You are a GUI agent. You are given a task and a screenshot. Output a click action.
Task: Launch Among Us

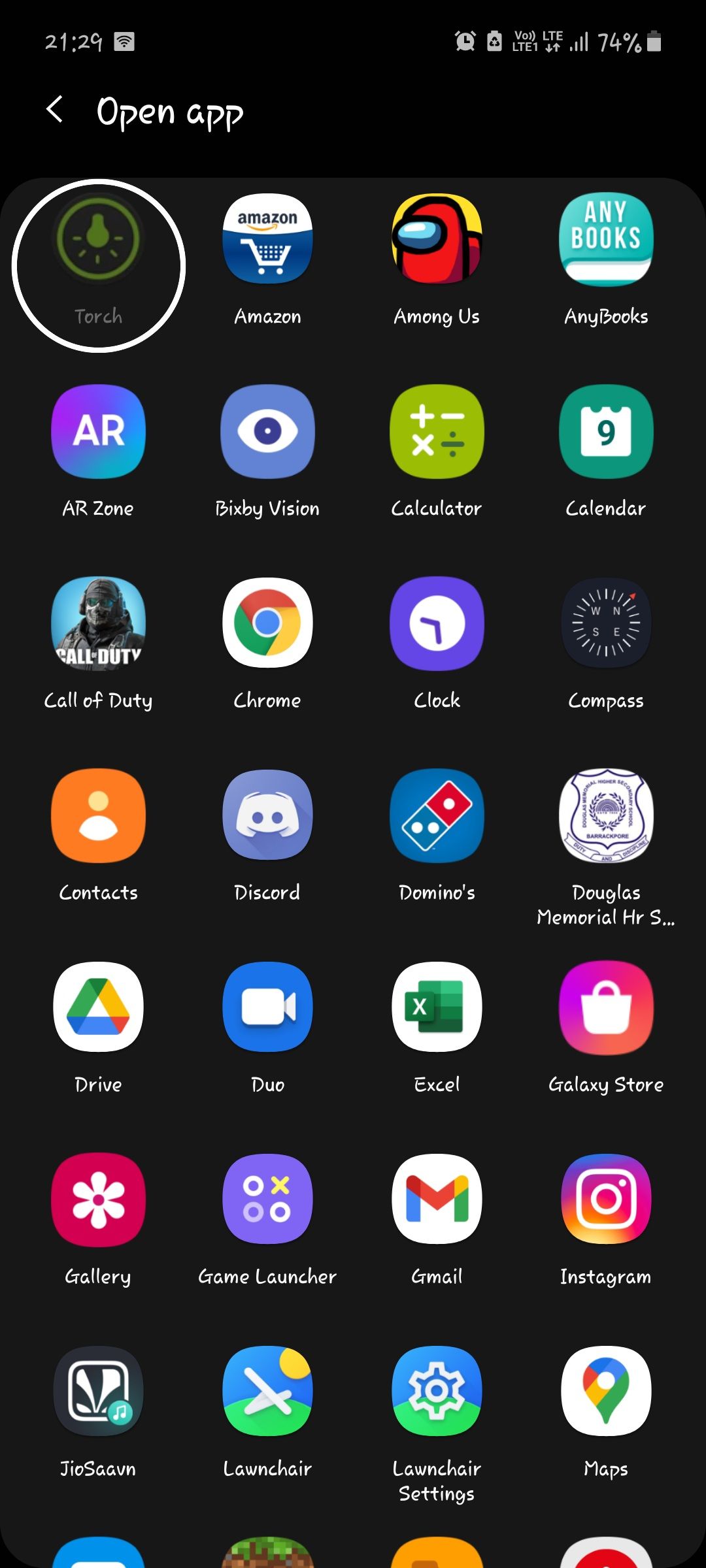437,240
